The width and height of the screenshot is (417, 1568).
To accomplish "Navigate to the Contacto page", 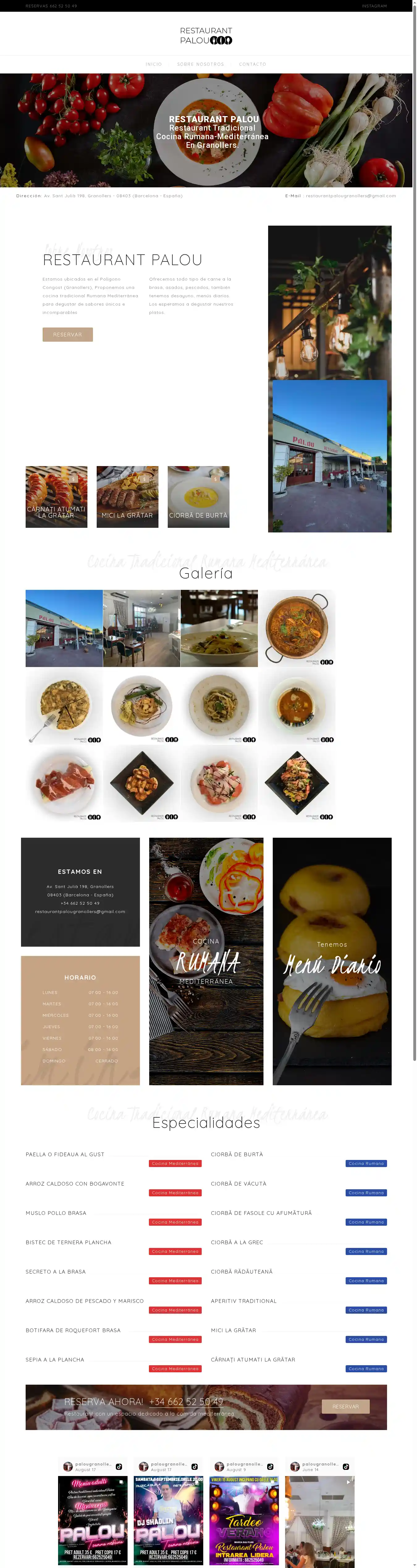I will coord(252,64).
